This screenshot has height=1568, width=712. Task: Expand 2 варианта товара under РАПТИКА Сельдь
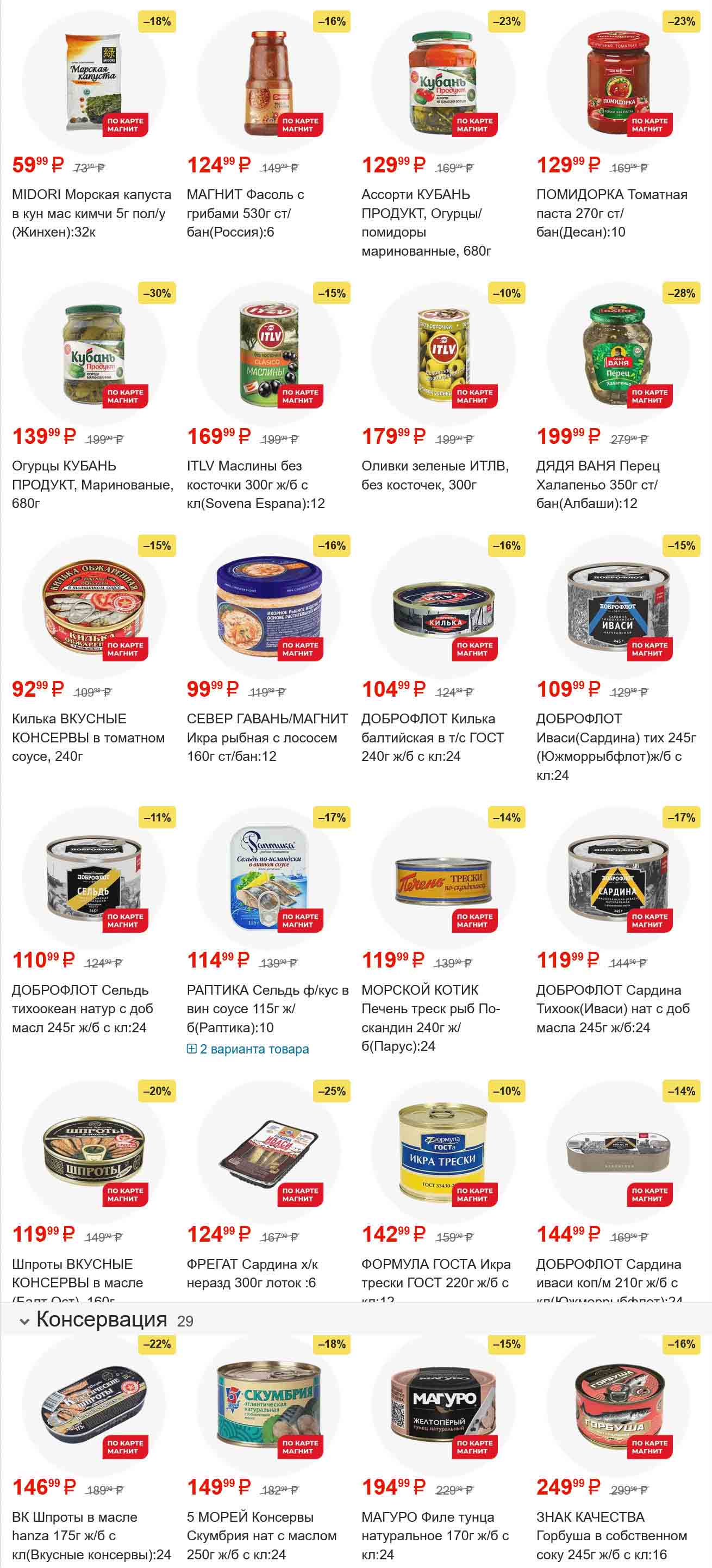tap(253, 1049)
